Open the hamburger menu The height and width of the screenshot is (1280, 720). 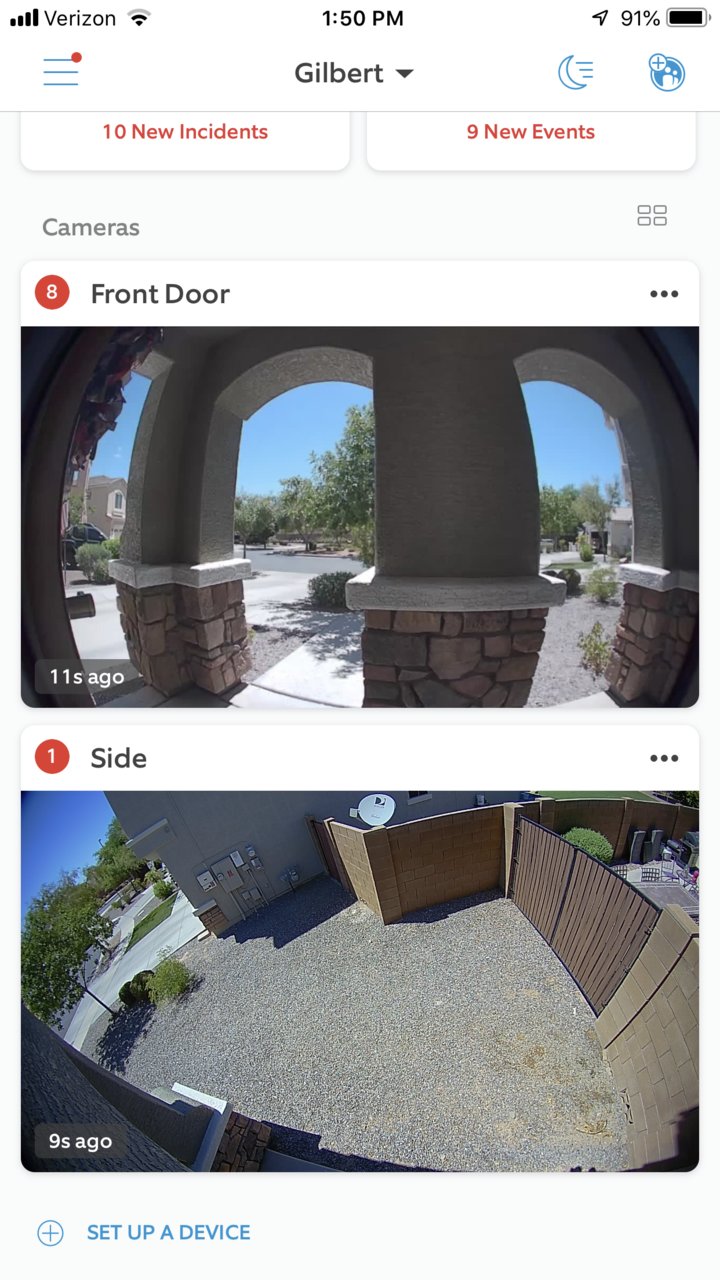click(x=61, y=72)
